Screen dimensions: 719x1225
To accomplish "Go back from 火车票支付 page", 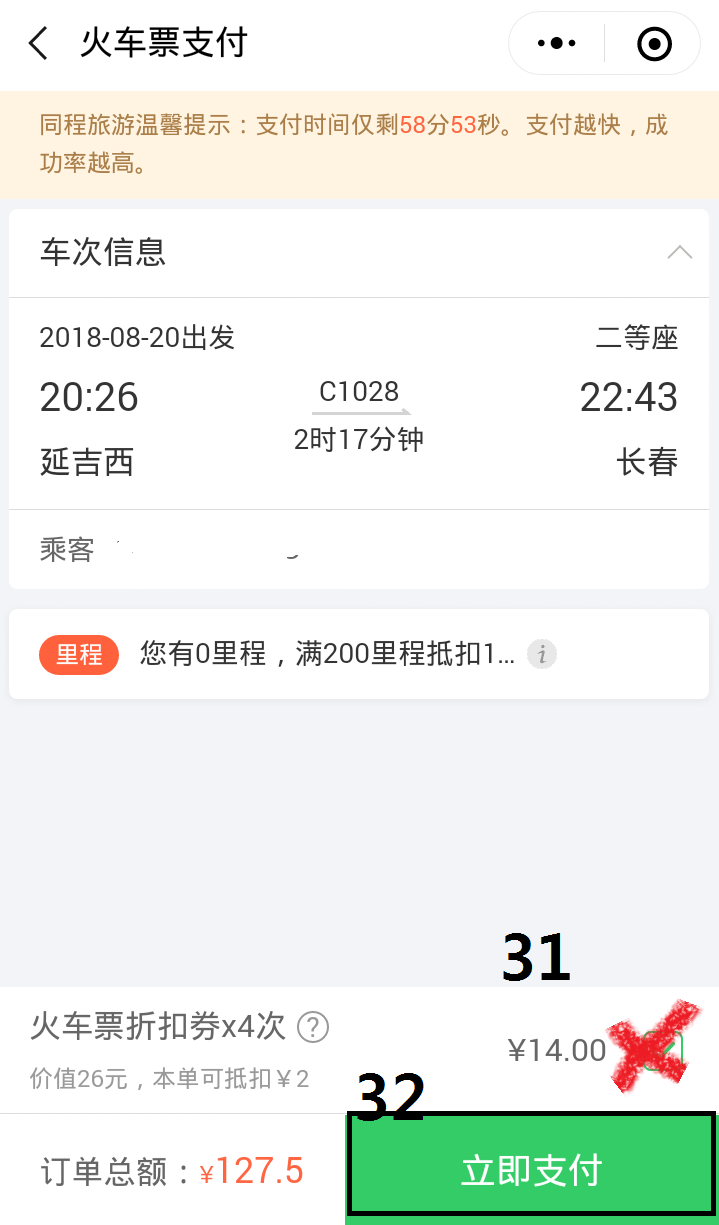I will 38,44.
